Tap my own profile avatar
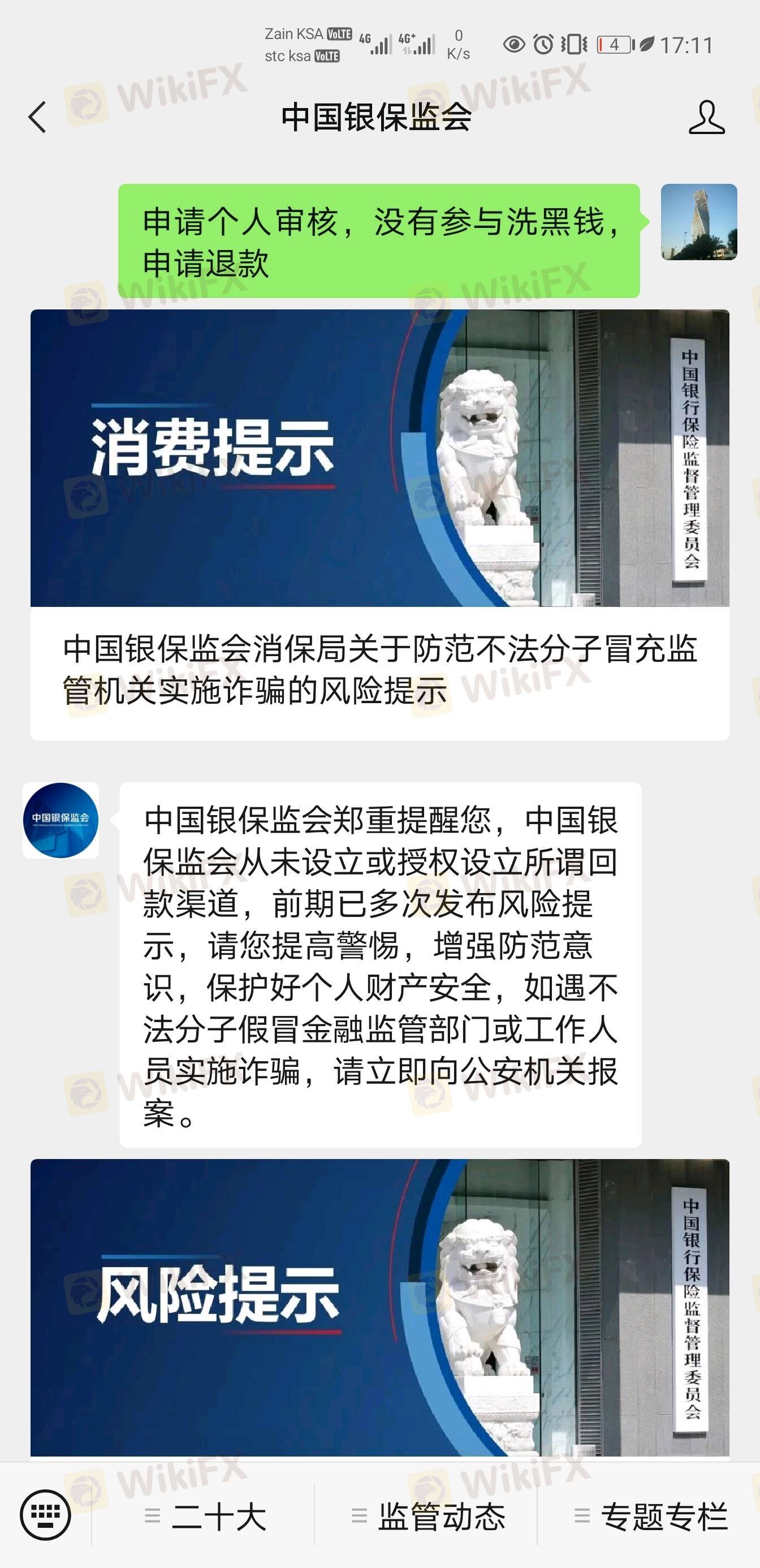 (x=698, y=222)
